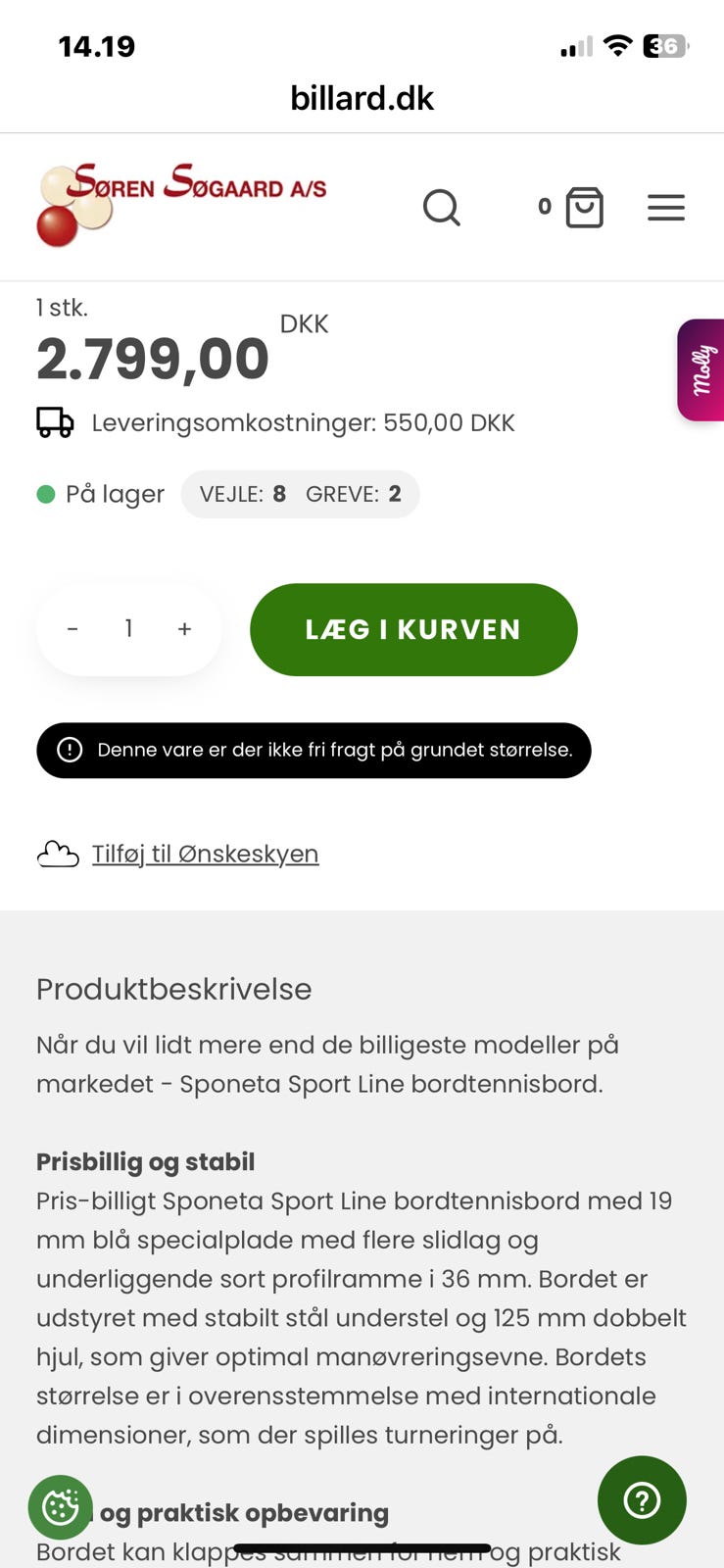Click the green På lager indicator
This screenshot has width=724, height=1568.
tap(46, 494)
